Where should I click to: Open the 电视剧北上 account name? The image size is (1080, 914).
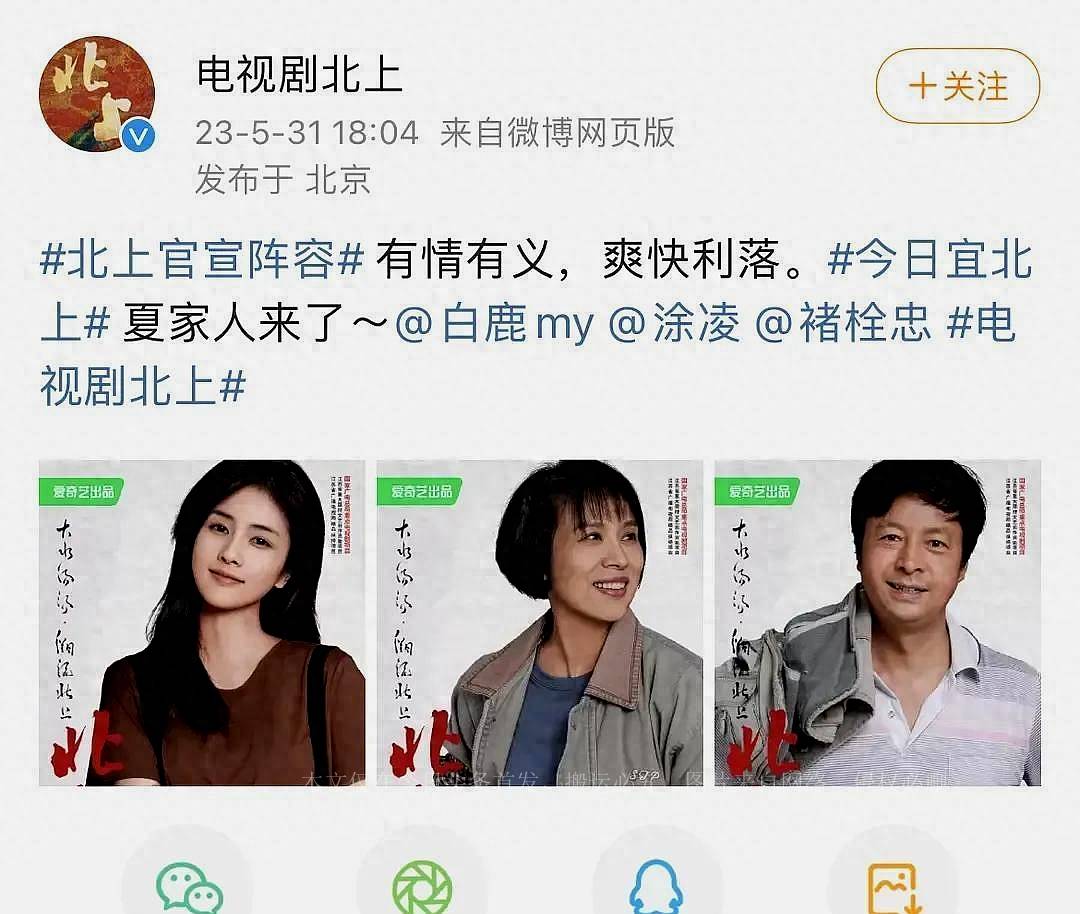point(299,75)
